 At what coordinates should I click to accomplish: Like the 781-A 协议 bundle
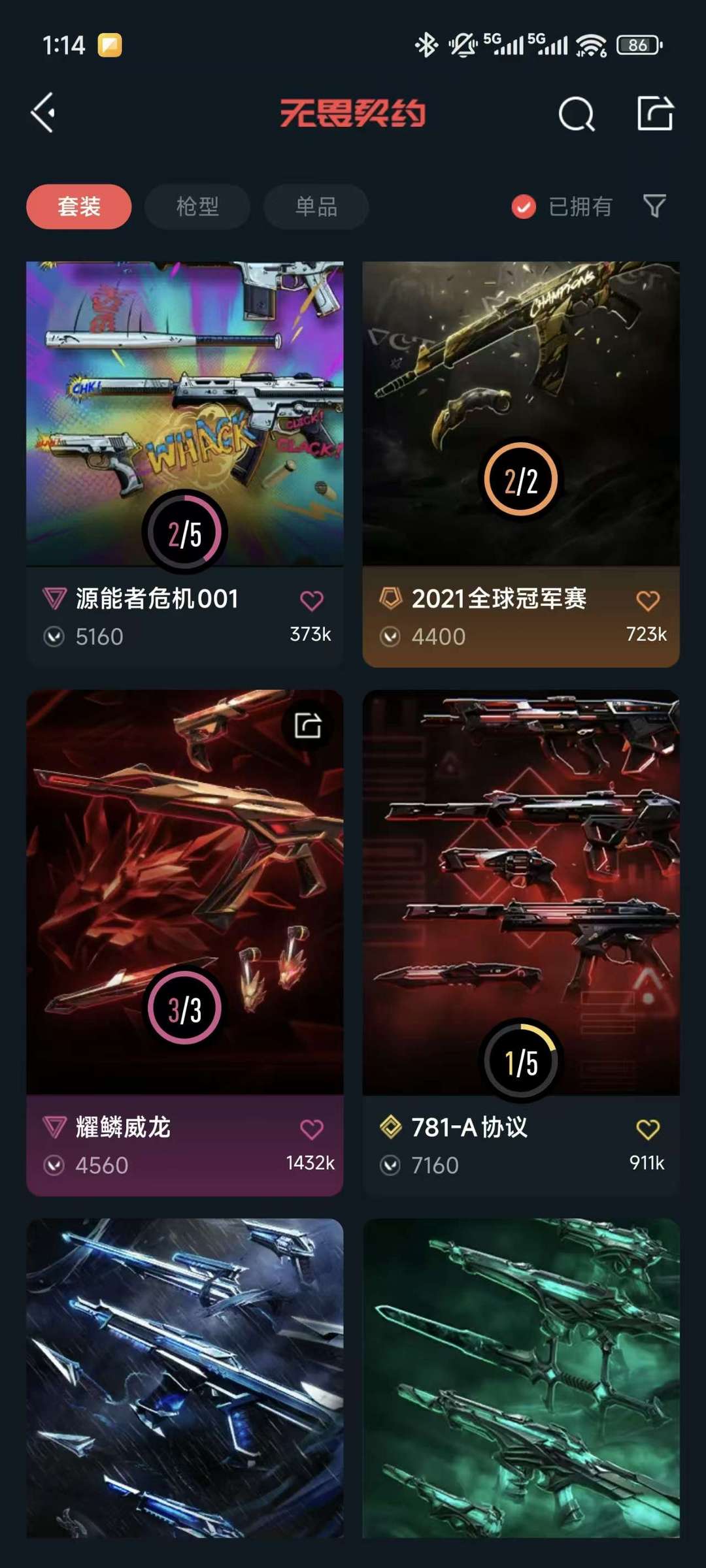(648, 1129)
